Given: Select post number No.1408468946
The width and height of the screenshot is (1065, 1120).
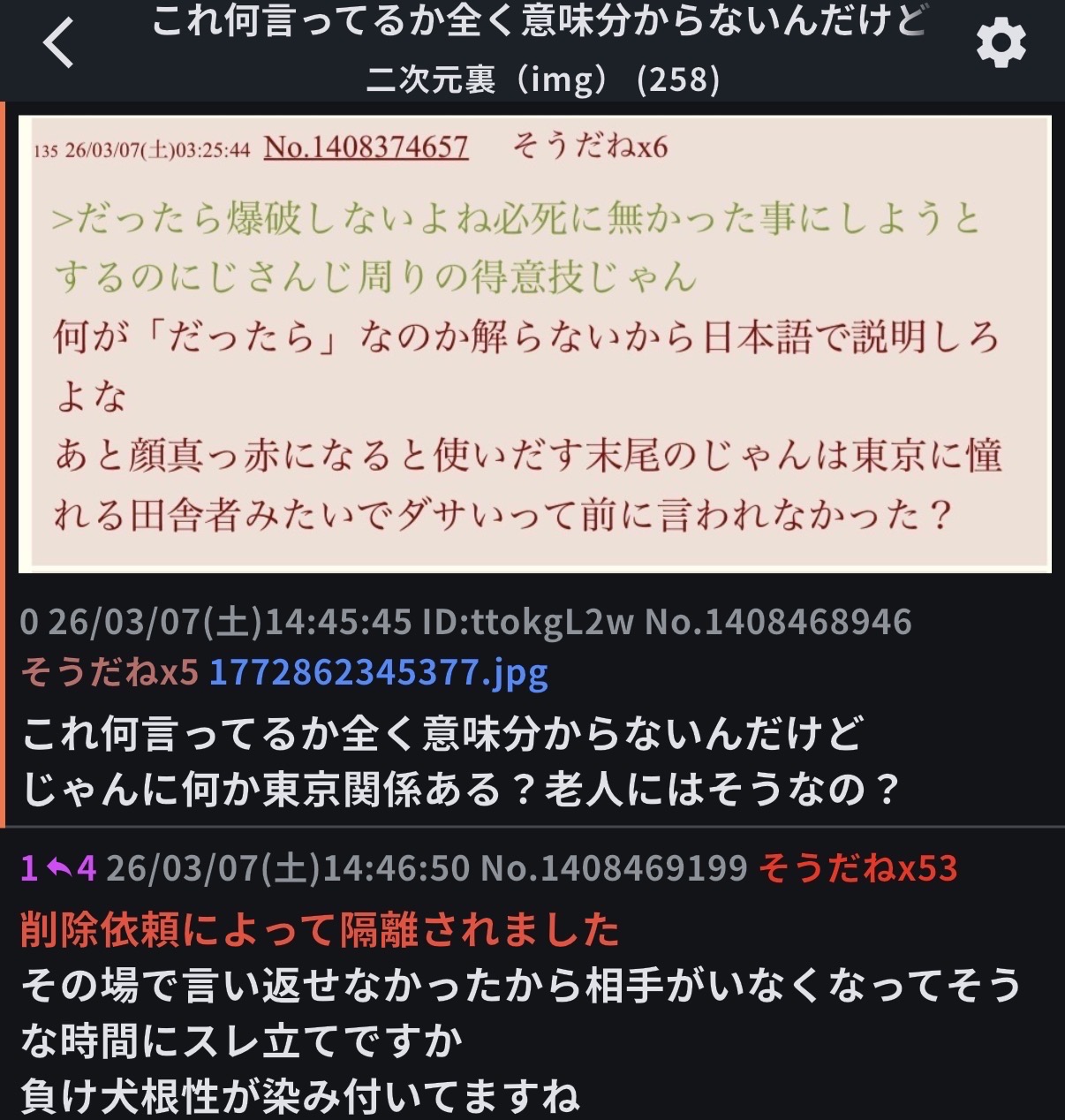Looking at the screenshot, I should pyautogui.click(x=778, y=623).
